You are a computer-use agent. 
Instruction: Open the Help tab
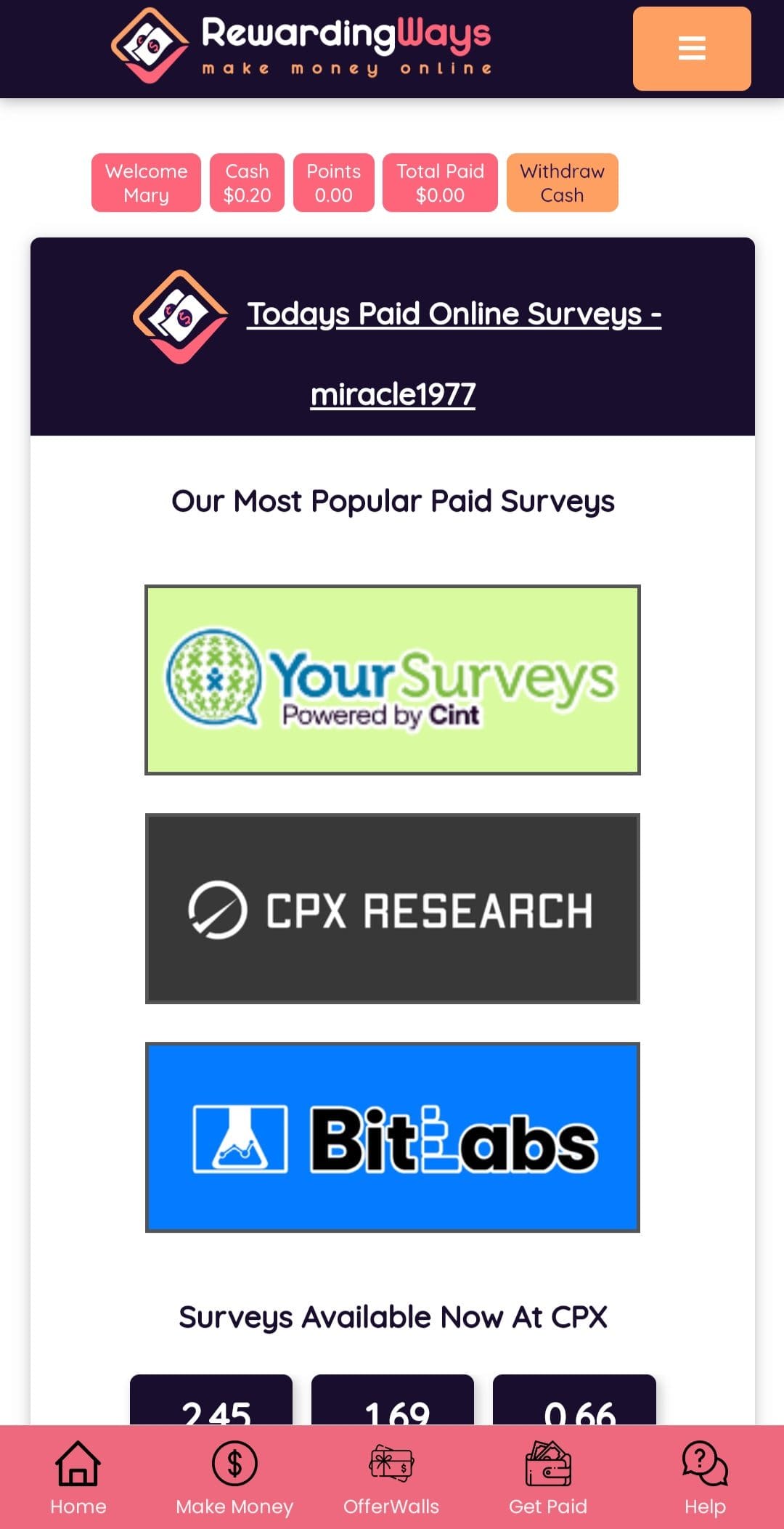[x=705, y=1478]
